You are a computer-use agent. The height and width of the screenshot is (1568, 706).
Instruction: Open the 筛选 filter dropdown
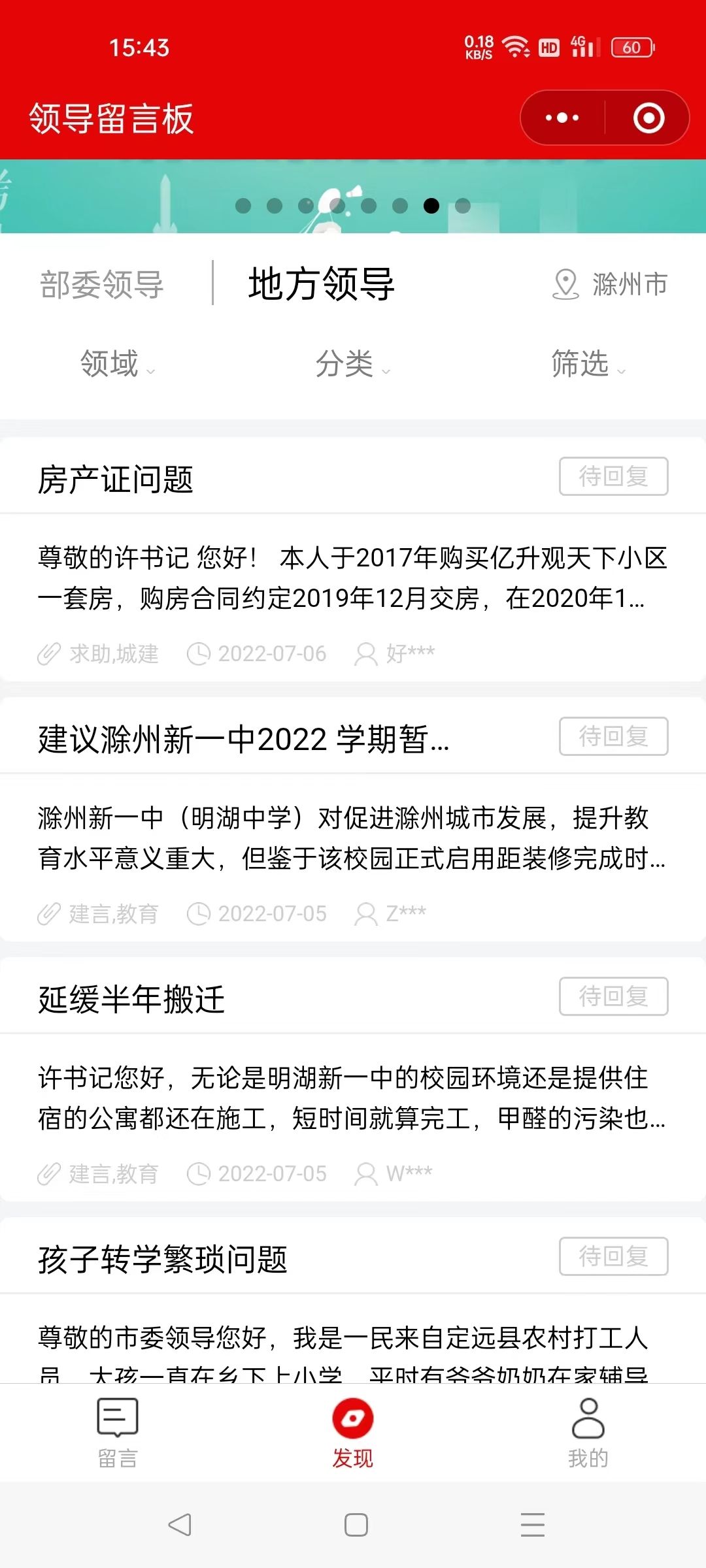pyautogui.click(x=588, y=364)
